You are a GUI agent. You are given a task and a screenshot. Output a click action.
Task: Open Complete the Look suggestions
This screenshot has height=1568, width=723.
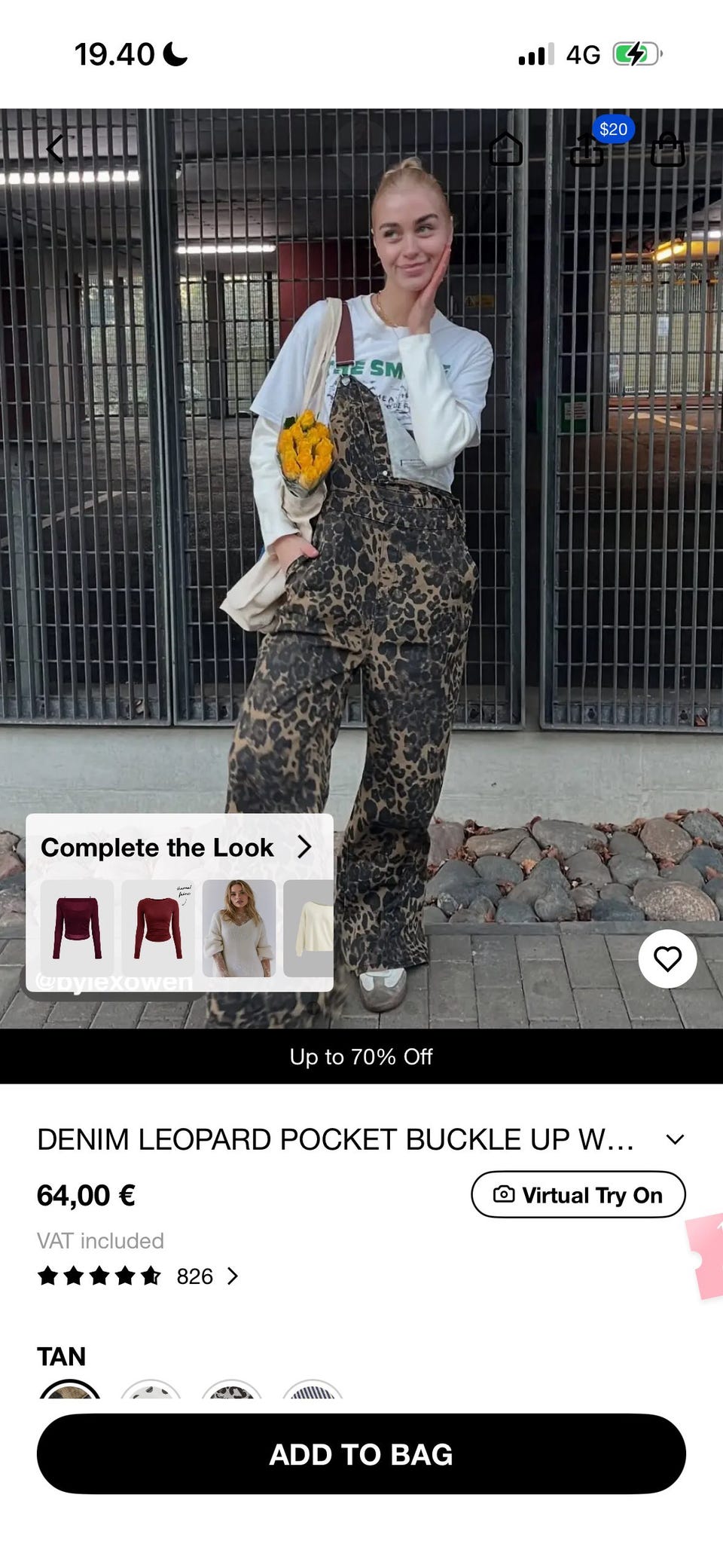pyautogui.click(x=304, y=847)
